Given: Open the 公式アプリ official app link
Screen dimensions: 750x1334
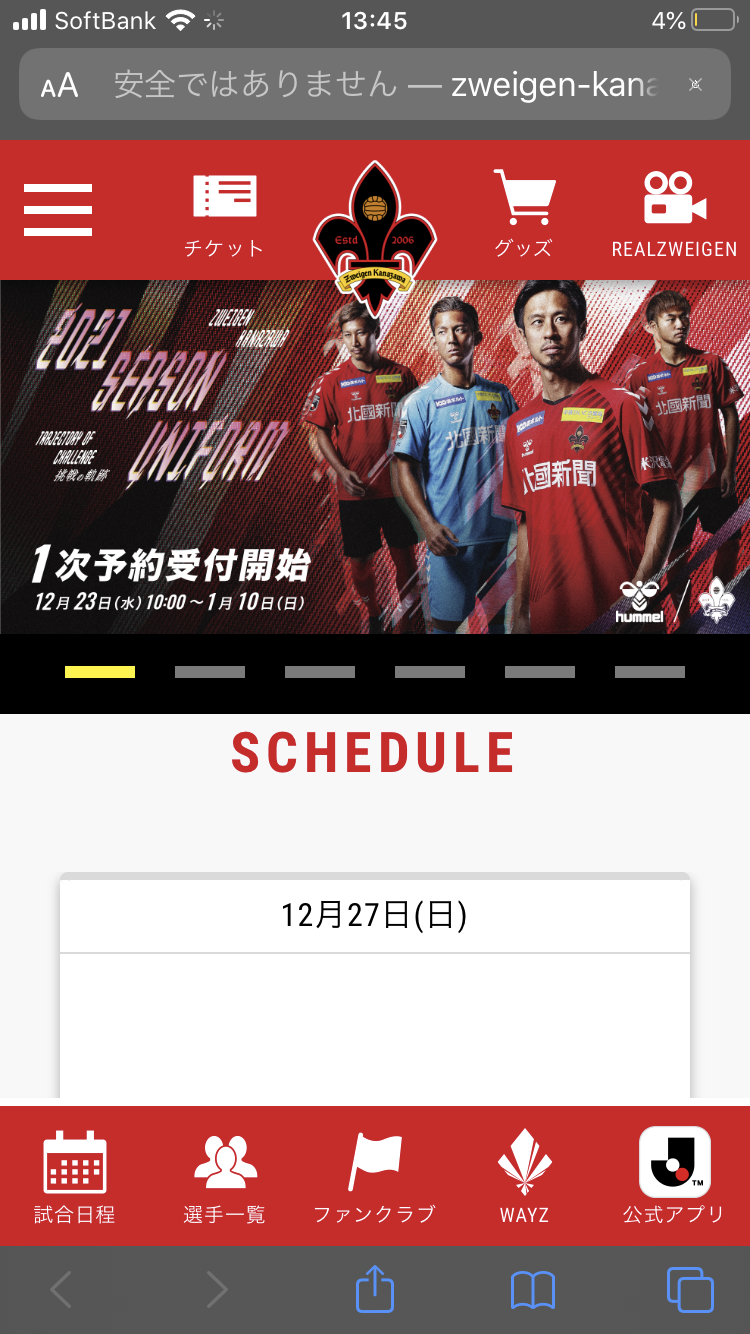Looking at the screenshot, I should 674,1177.
